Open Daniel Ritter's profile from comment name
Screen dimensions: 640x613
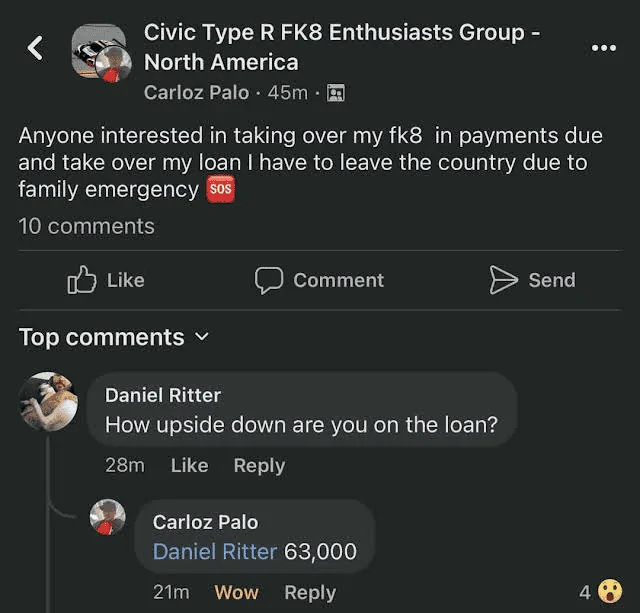pyautogui.click(x=163, y=395)
